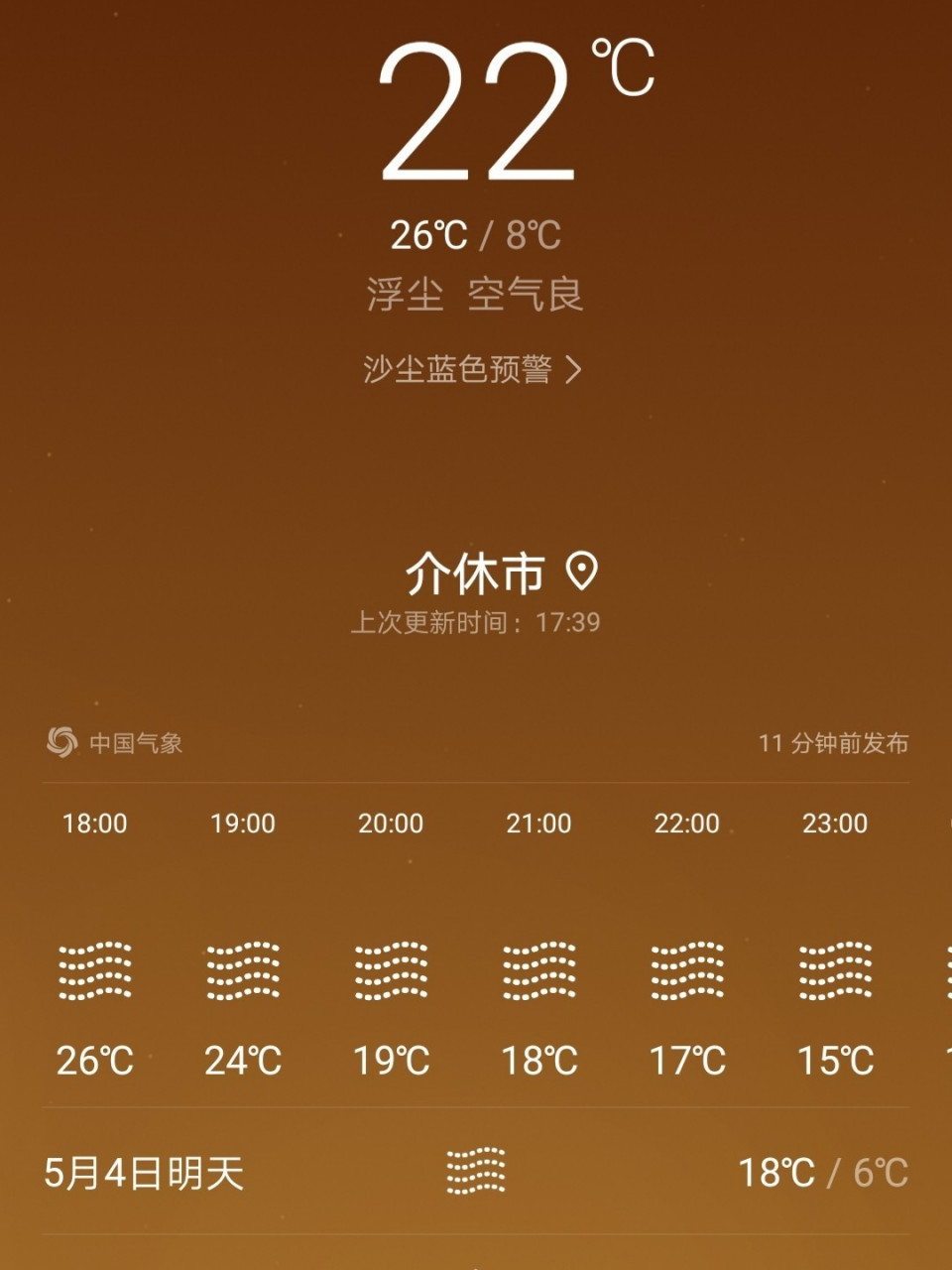
Task: Tap the dust weather icon under 19:00
Action: click(x=242, y=972)
